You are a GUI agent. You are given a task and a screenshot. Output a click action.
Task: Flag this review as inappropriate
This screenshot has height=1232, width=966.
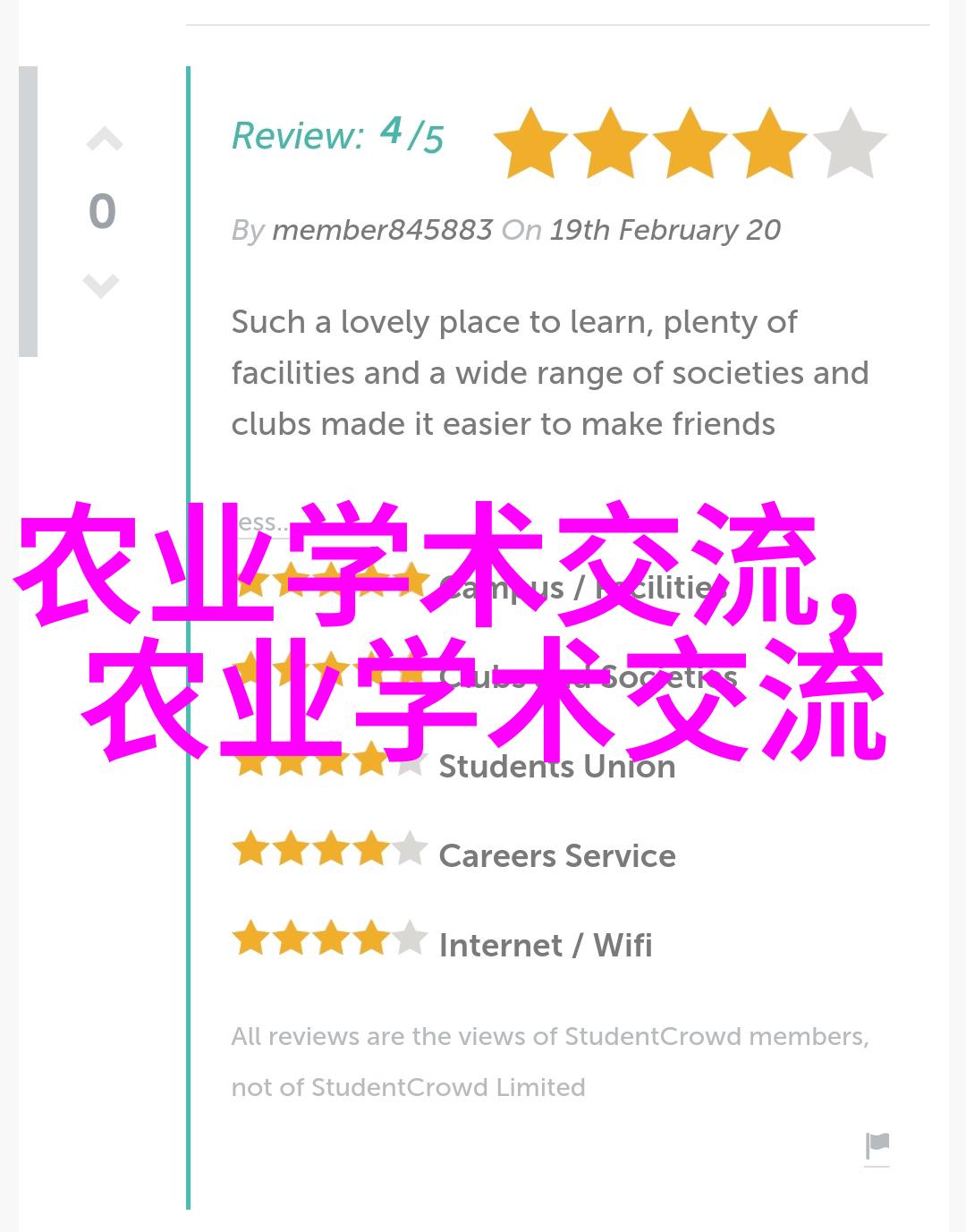(x=877, y=1146)
